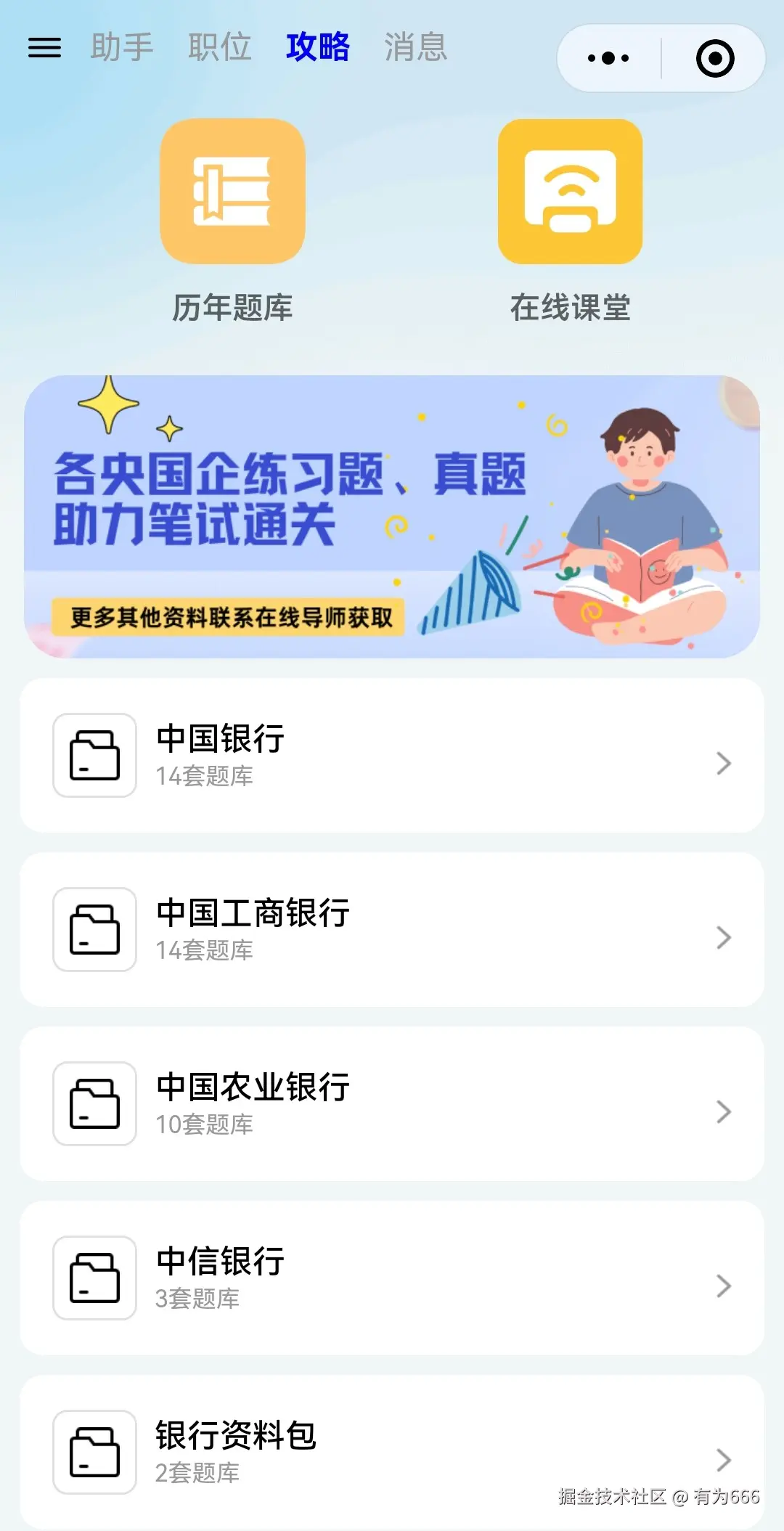This screenshot has height=1531, width=784.
Task: Open the mini-program more options capsule
Action: (x=608, y=57)
